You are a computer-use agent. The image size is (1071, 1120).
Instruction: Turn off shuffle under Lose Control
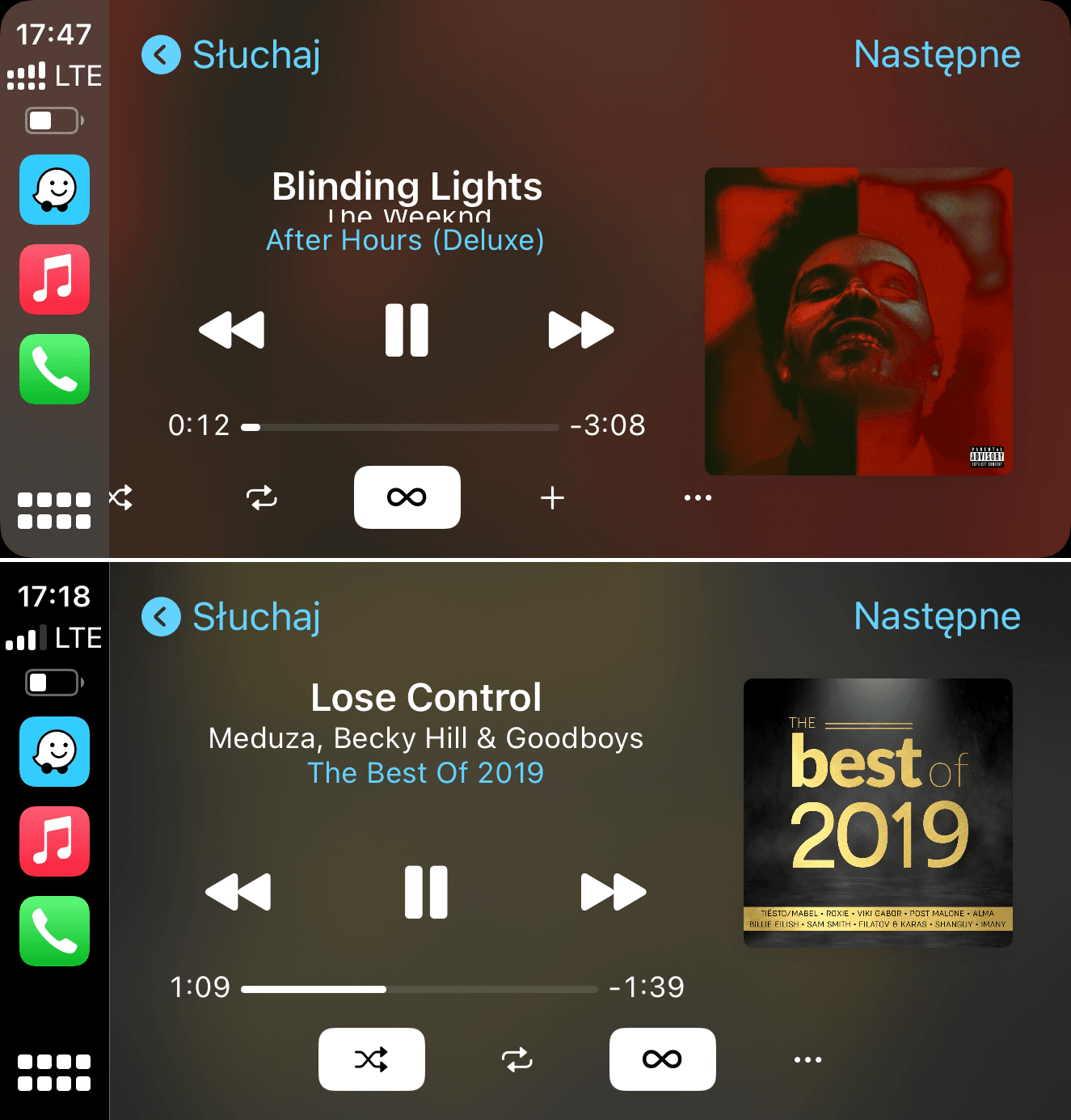point(371,1059)
